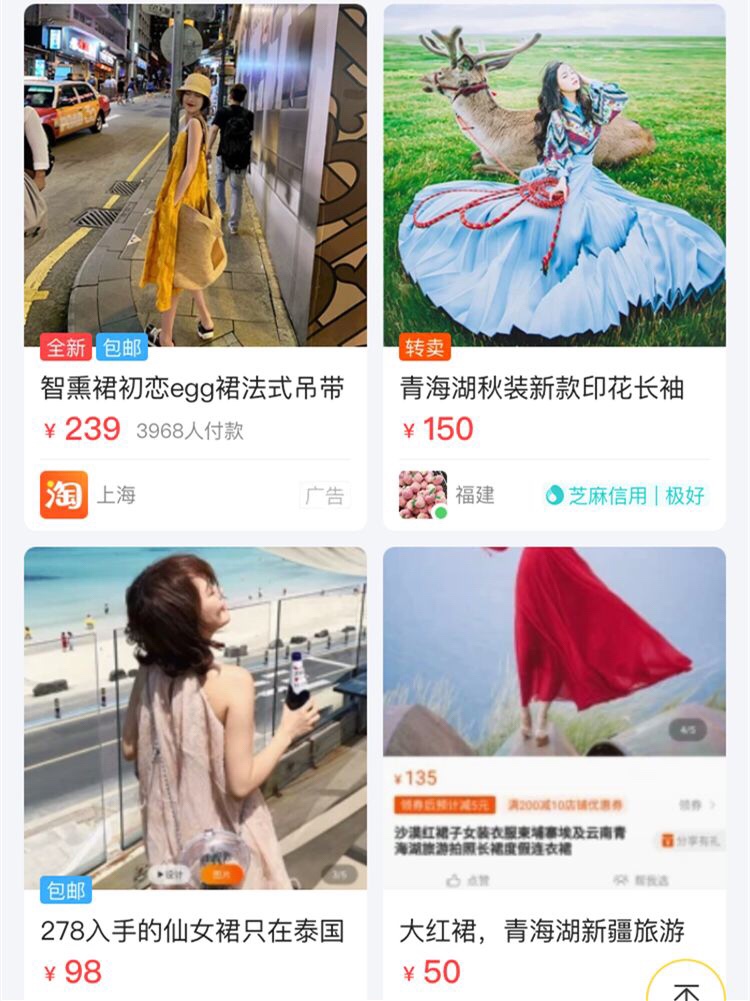The image size is (750, 1001).
Task: Open the 278入手的仙女裙只在泰国 listing
Action: tap(195, 718)
